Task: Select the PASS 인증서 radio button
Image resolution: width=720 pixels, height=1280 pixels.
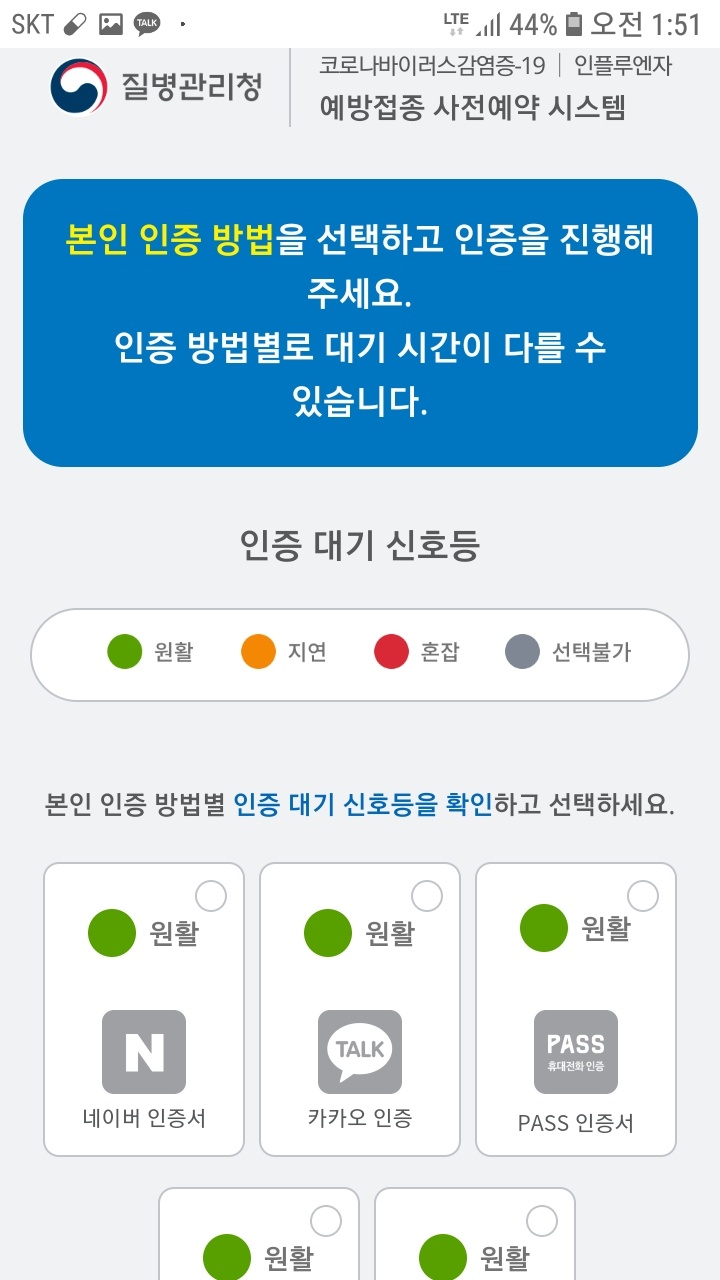Action: pos(641,893)
